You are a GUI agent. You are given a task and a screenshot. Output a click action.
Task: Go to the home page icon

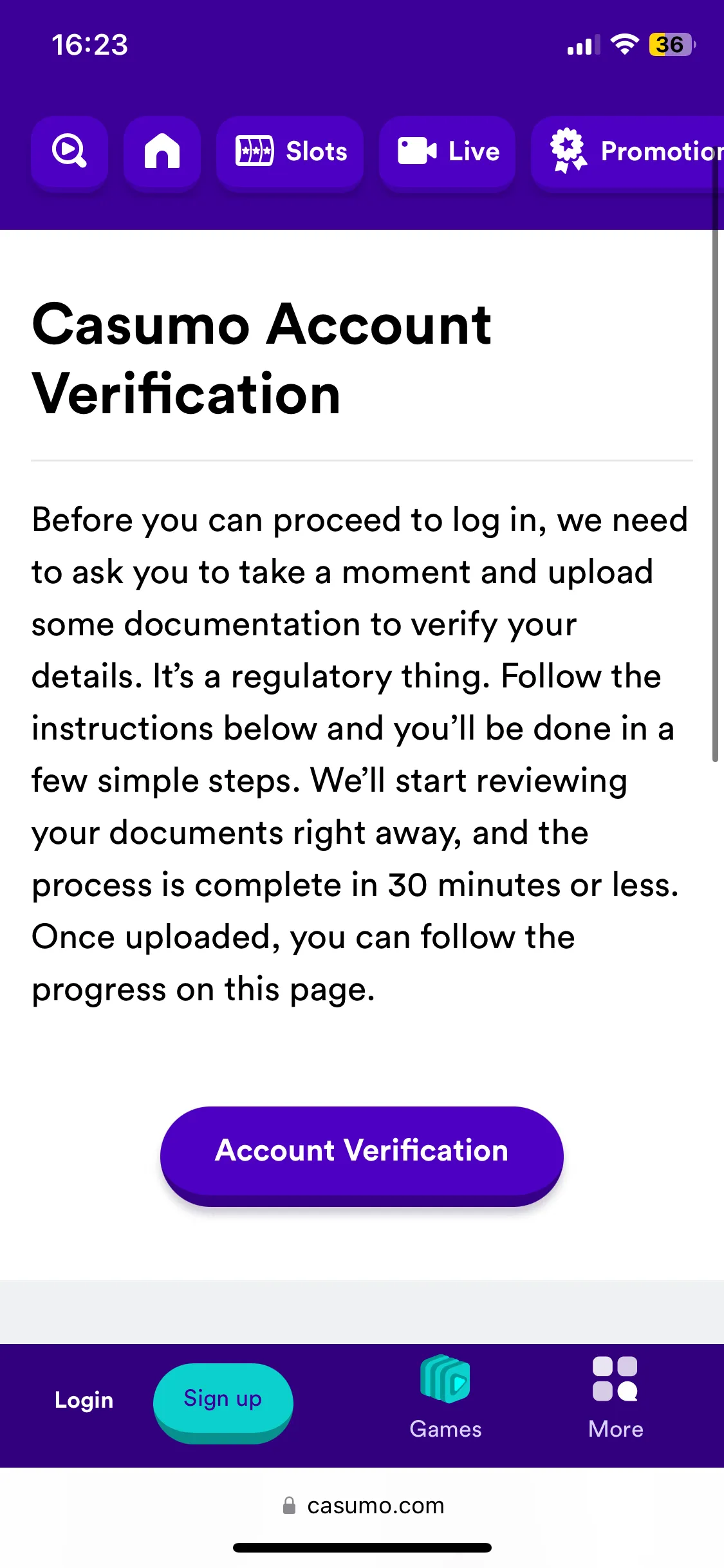[162, 152]
